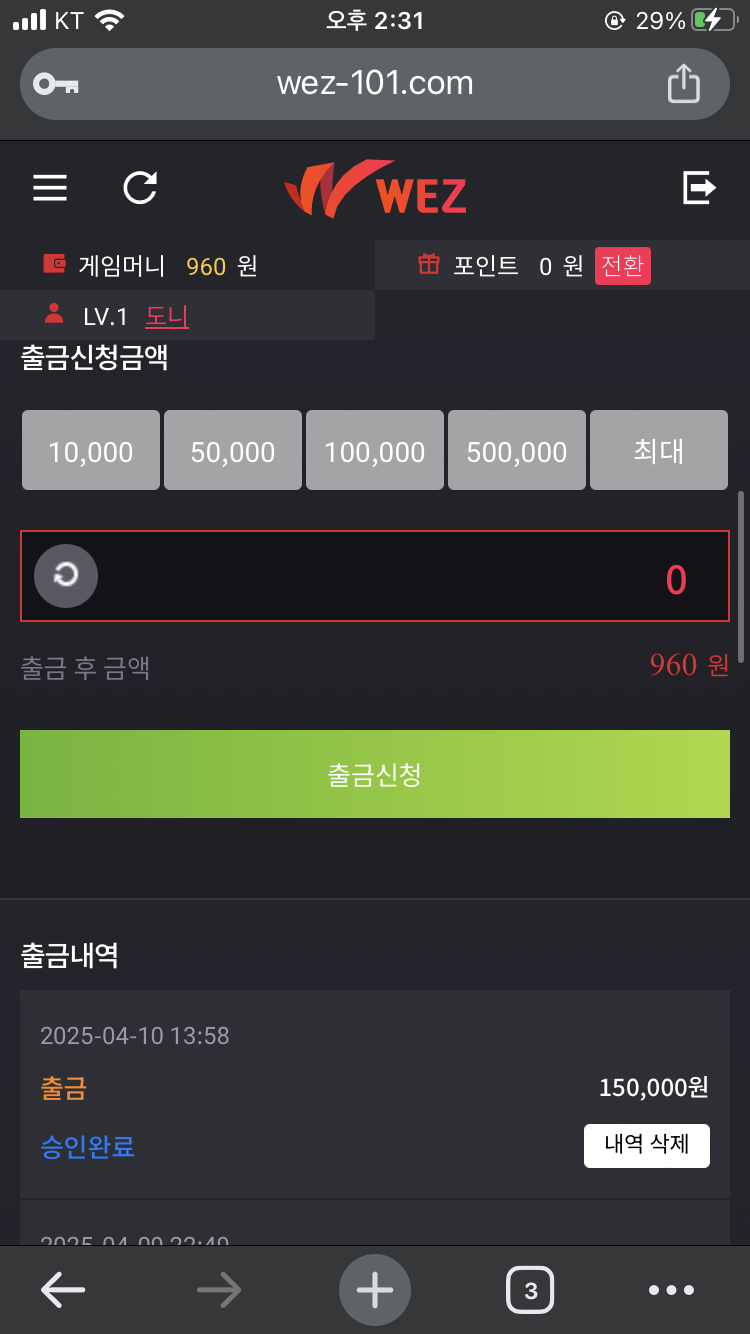
Task: Share the page from the address bar
Action: coord(683,83)
